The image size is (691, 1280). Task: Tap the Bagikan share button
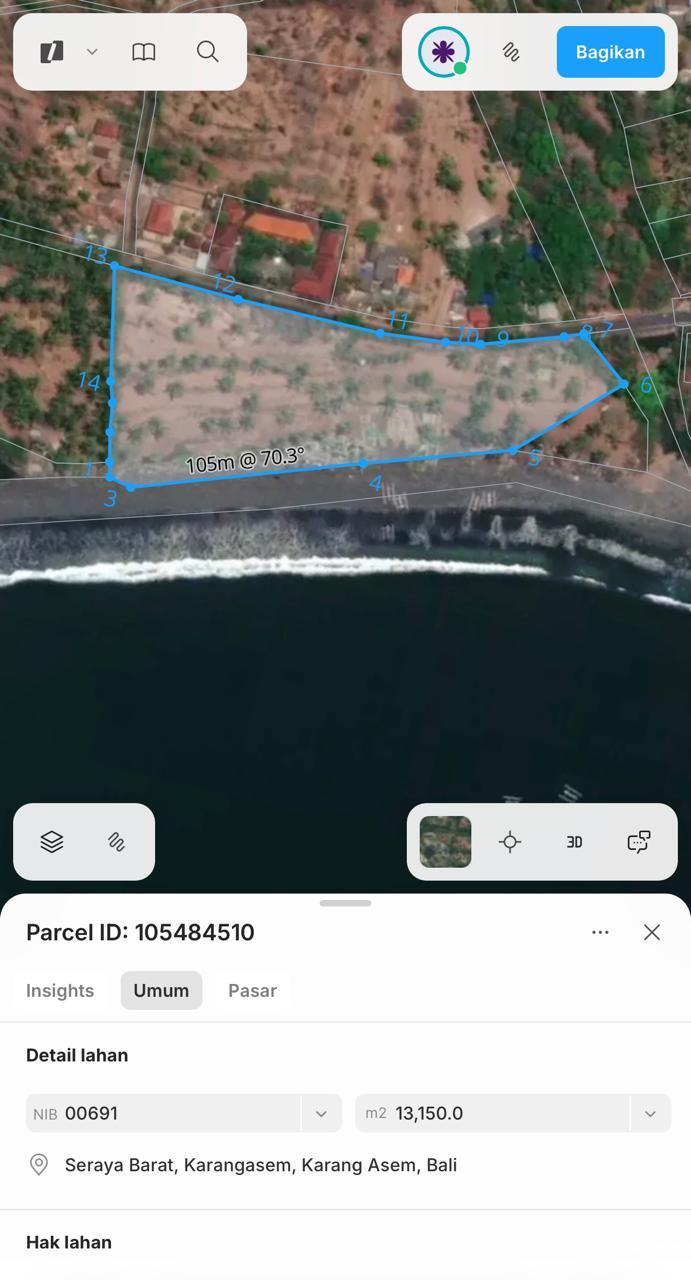(610, 52)
